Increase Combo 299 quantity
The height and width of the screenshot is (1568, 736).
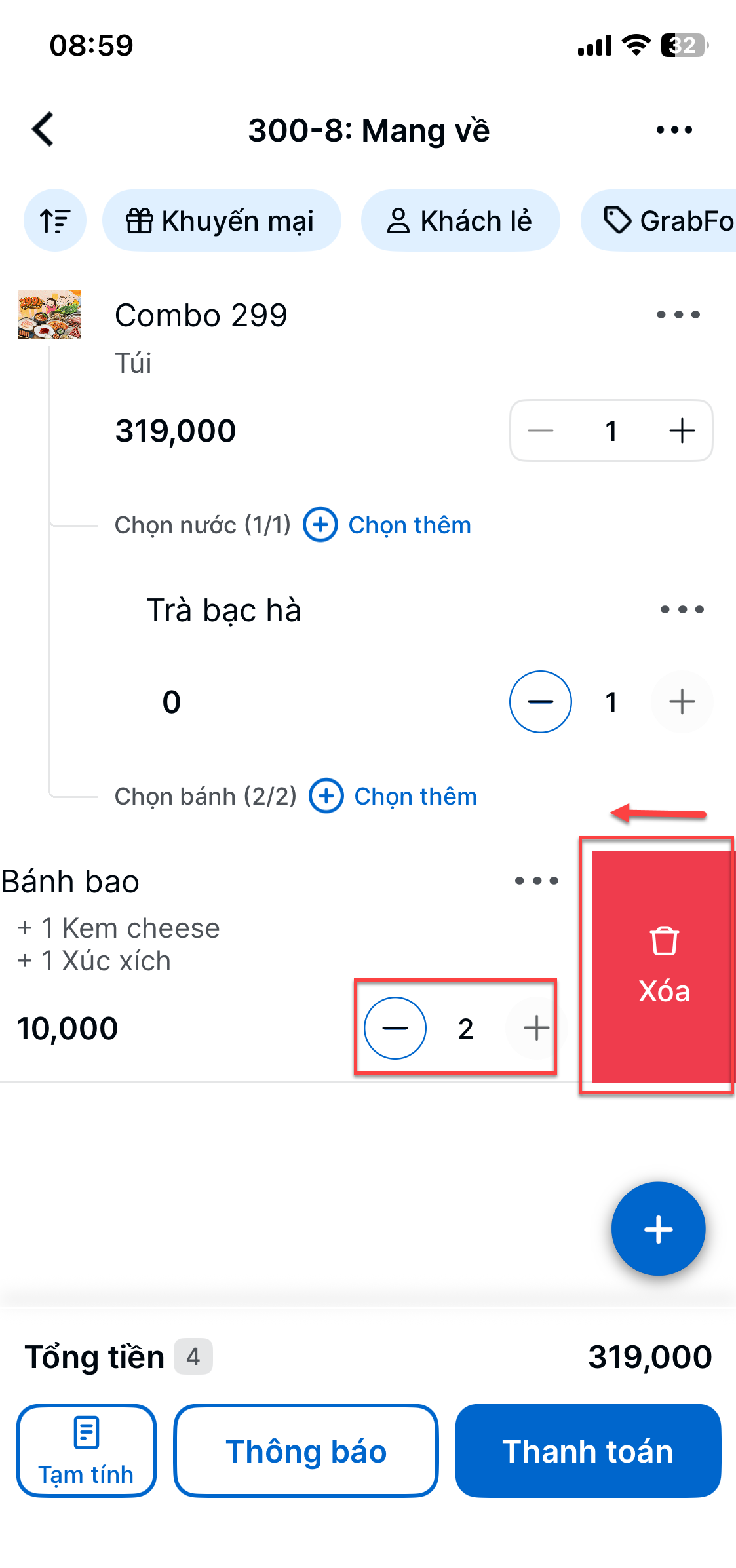point(682,430)
